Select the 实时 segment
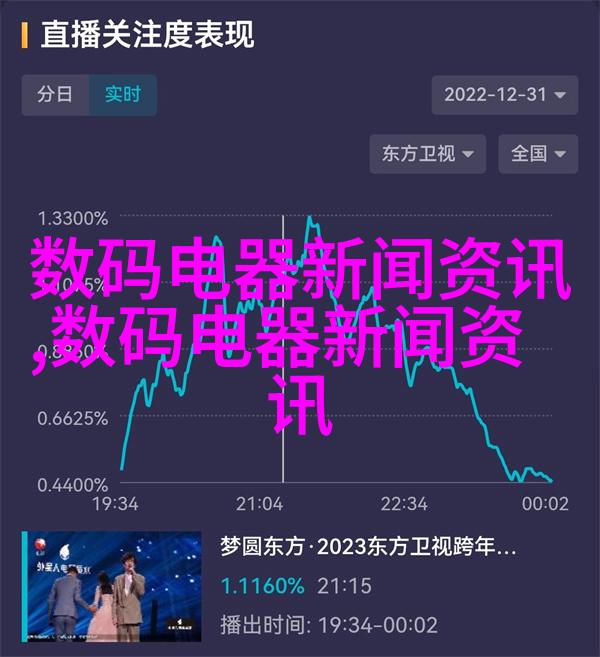Viewport: 600px width, 657px height. tap(122, 95)
